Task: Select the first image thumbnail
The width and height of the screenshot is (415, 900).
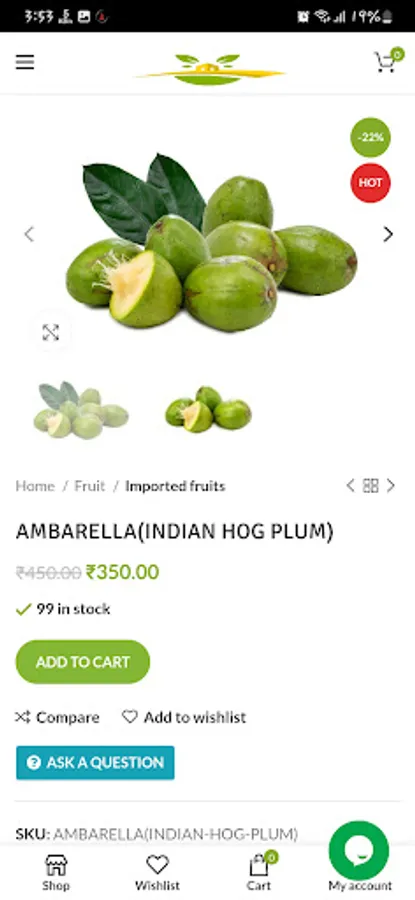Action: [x=81, y=409]
